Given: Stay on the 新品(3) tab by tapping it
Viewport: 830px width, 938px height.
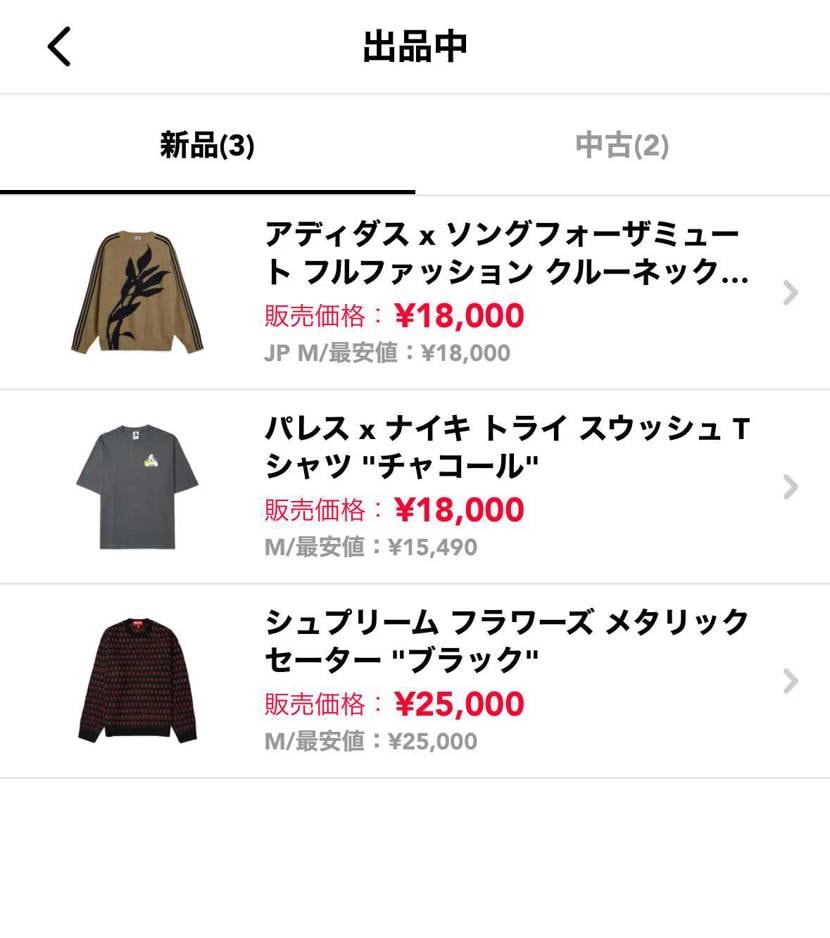Looking at the screenshot, I should (x=207, y=146).
